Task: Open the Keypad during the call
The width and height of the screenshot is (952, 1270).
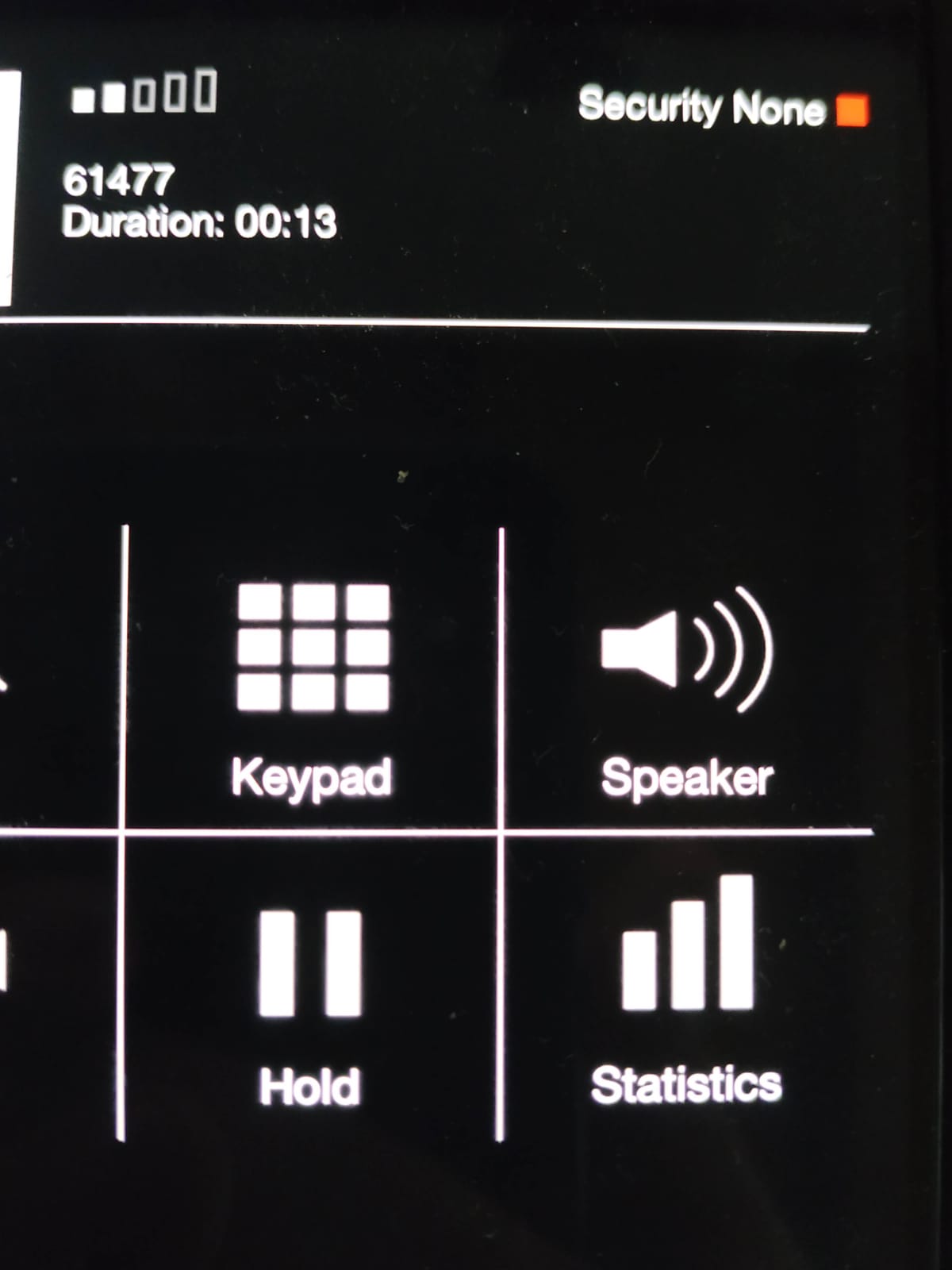Action: [313, 683]
